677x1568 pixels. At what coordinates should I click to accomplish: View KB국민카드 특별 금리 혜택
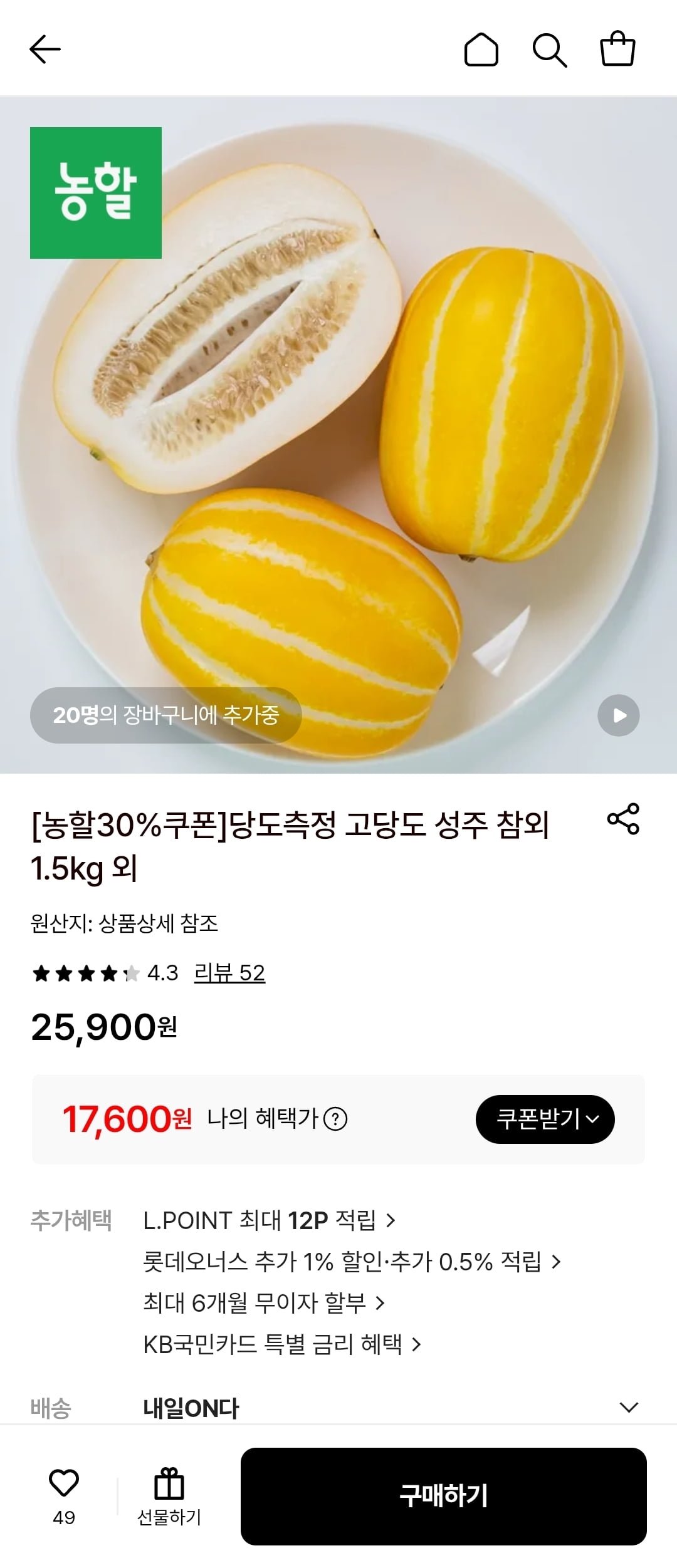tap(282, 1344)
